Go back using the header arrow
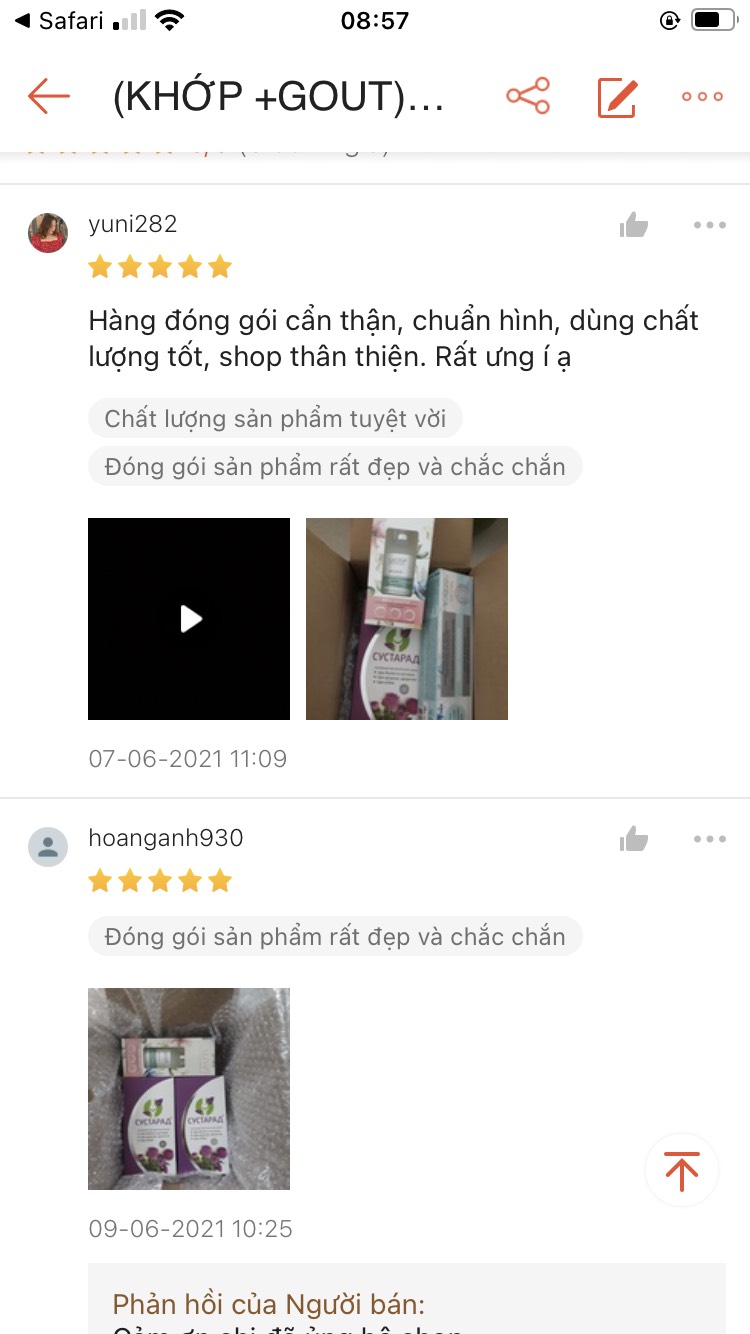Screen dimensions: 750x1334 pyautogui.click(x=49, y=97)
